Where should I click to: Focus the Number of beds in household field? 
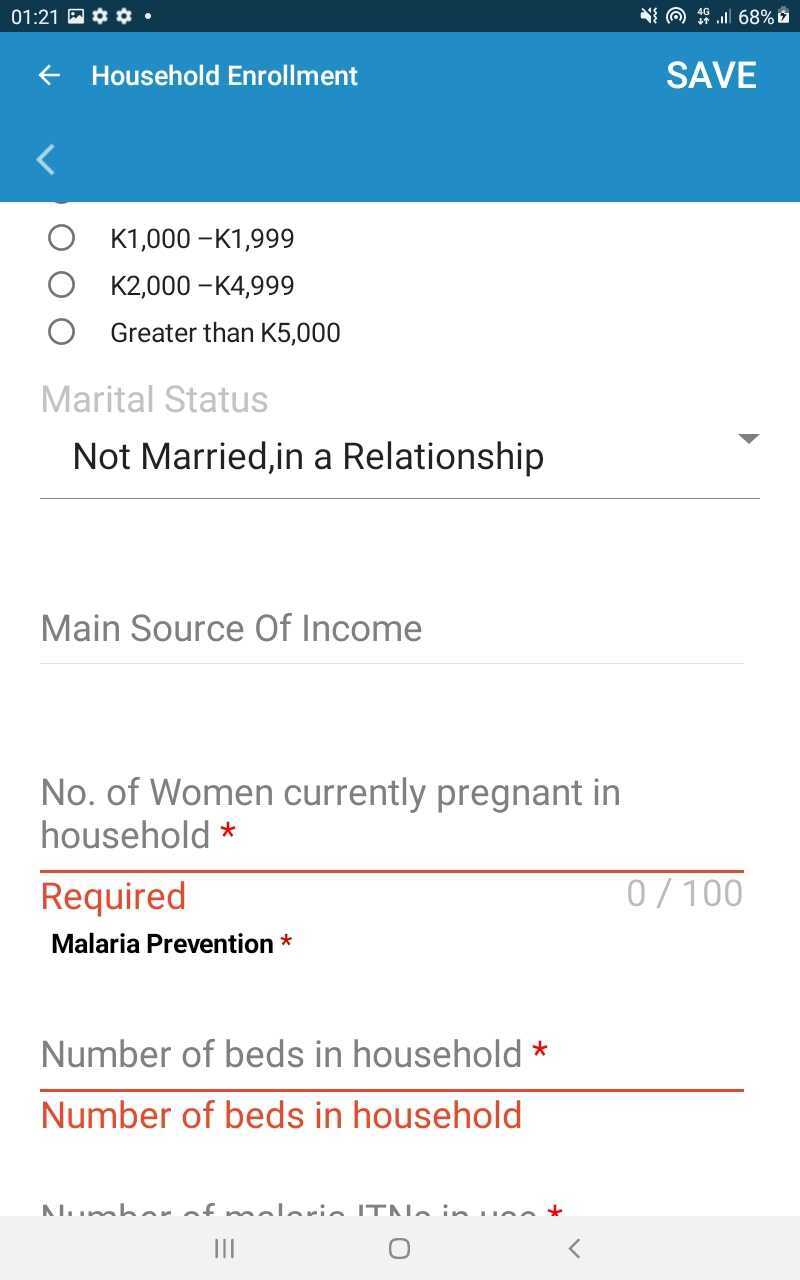click(x=390, y=1055)
